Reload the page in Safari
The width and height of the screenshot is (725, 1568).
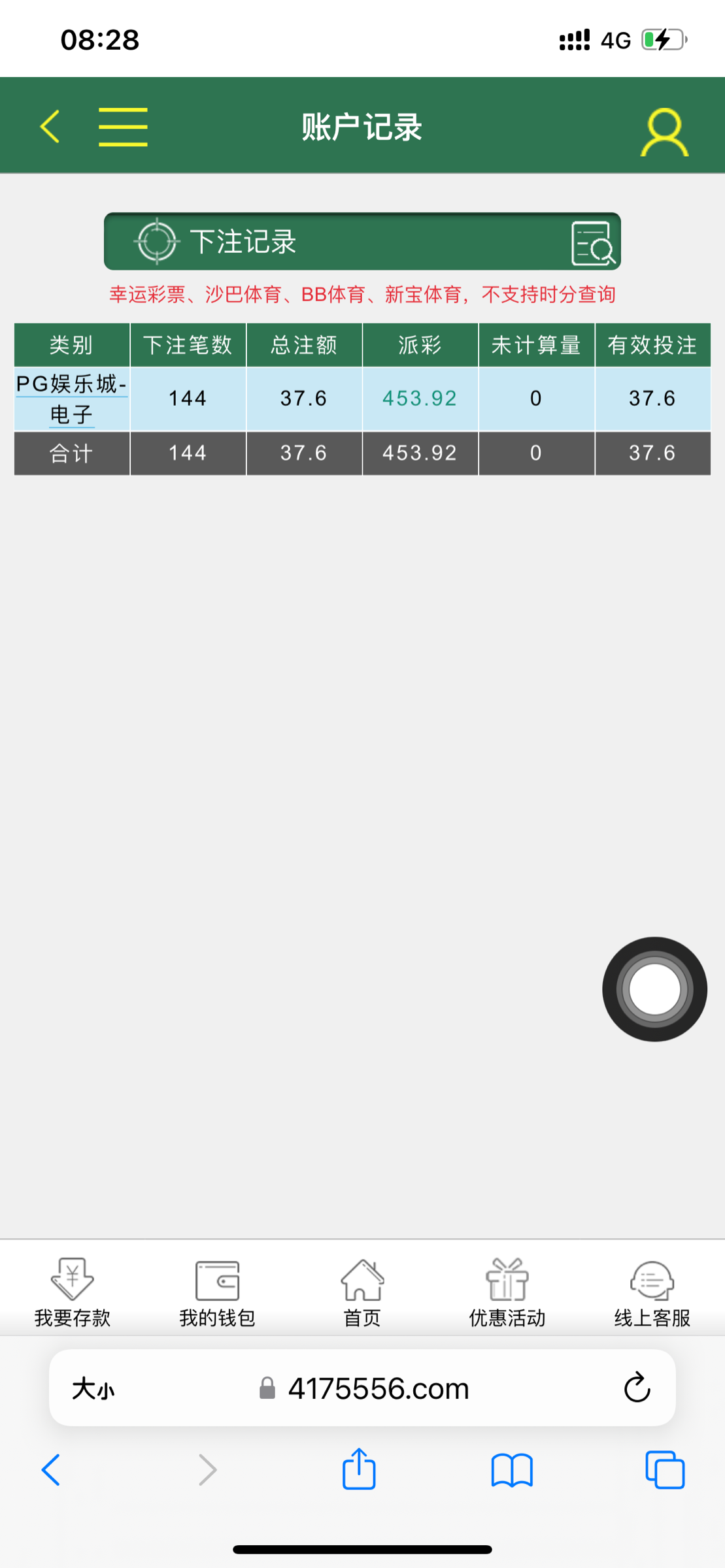pos(637,1388)
